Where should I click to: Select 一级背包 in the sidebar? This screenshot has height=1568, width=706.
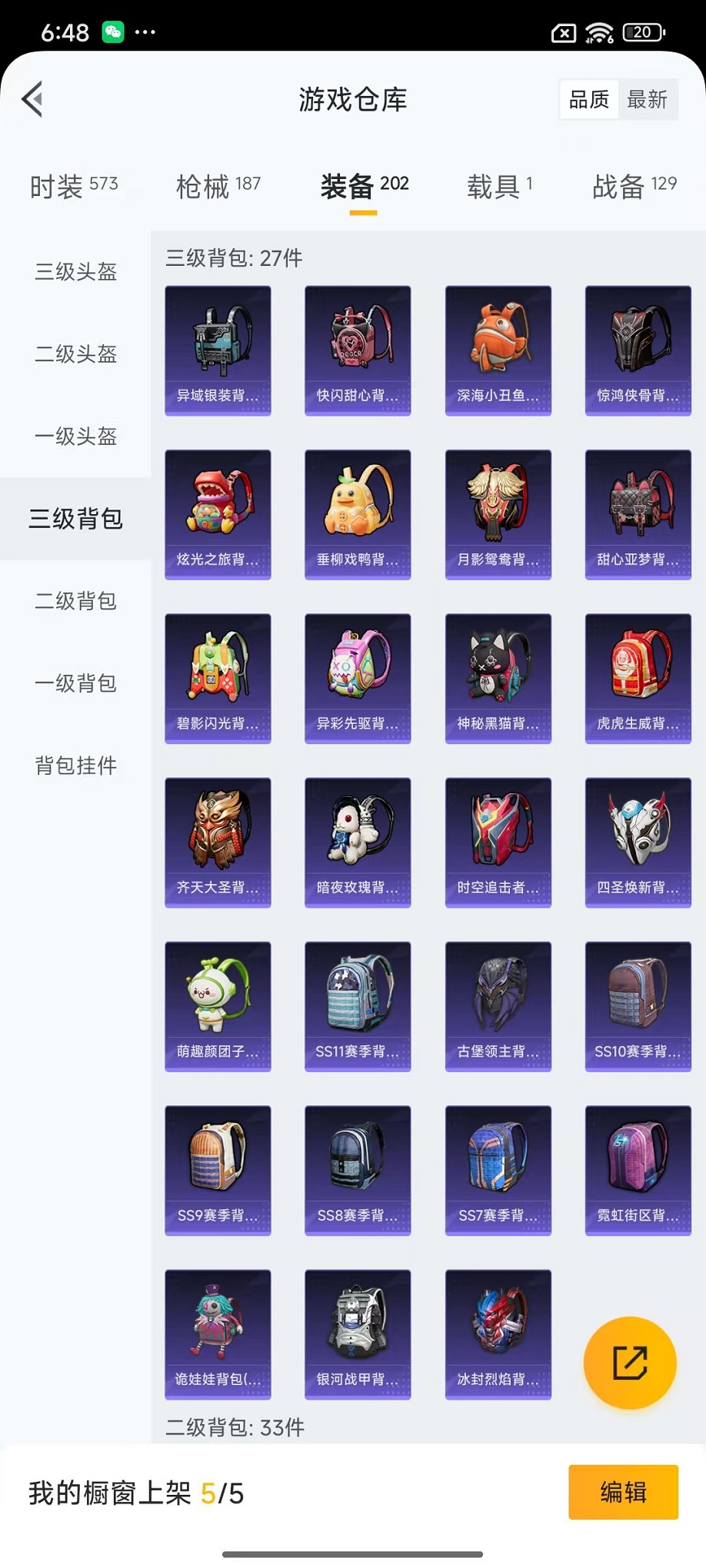pyautogui.click(x=75, y=683)
